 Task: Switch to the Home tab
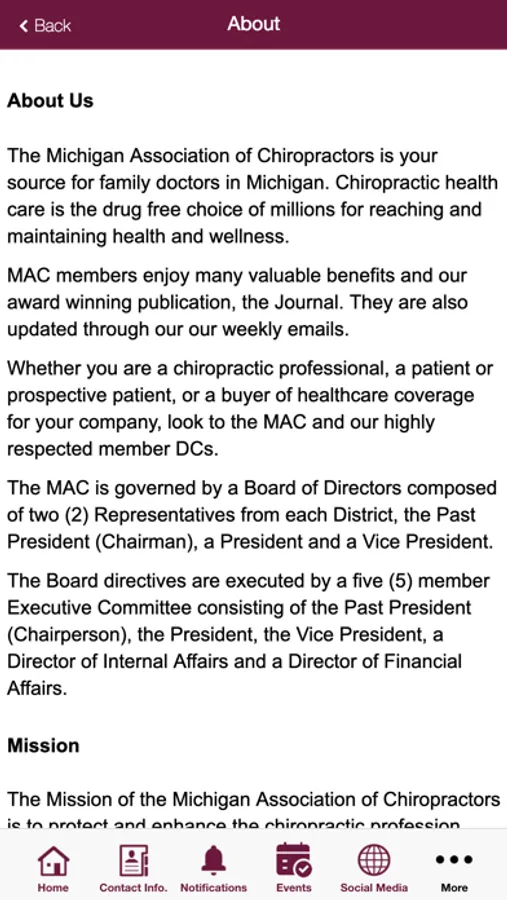[x=53, y=868]
